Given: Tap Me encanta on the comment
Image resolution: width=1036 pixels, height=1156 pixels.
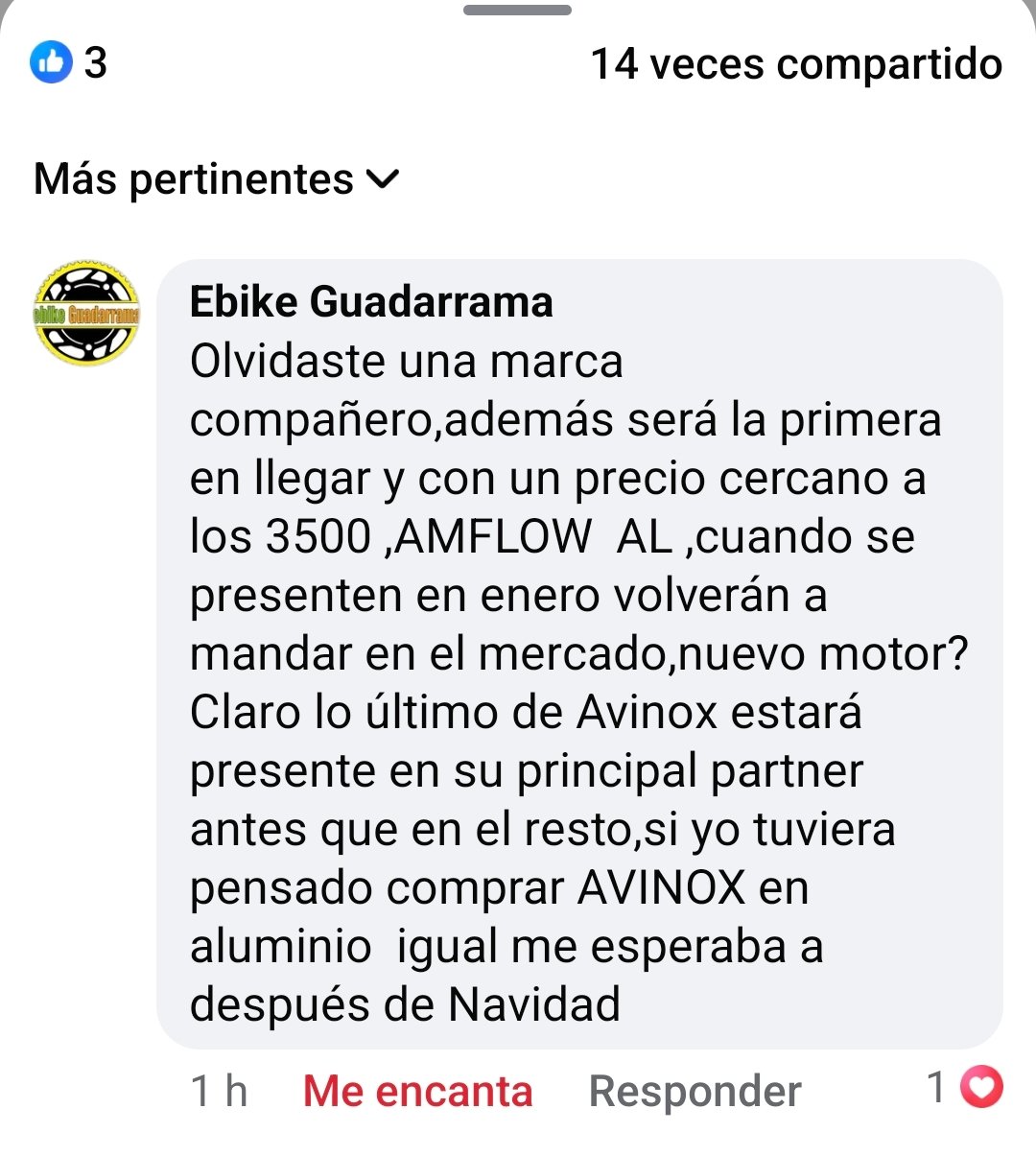Looking at the screenshot, I should (417, 1092).
